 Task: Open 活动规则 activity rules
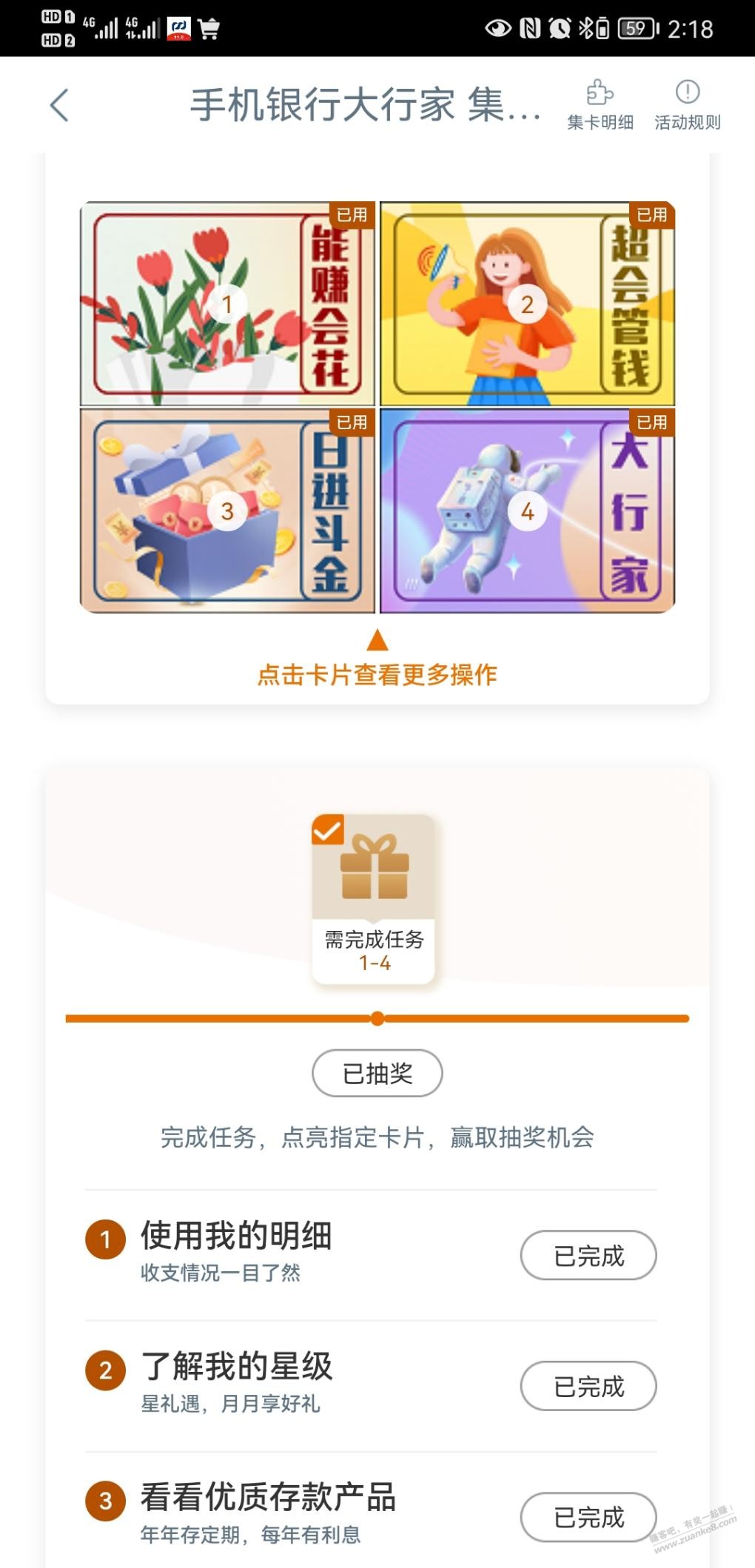click(688, 105)
